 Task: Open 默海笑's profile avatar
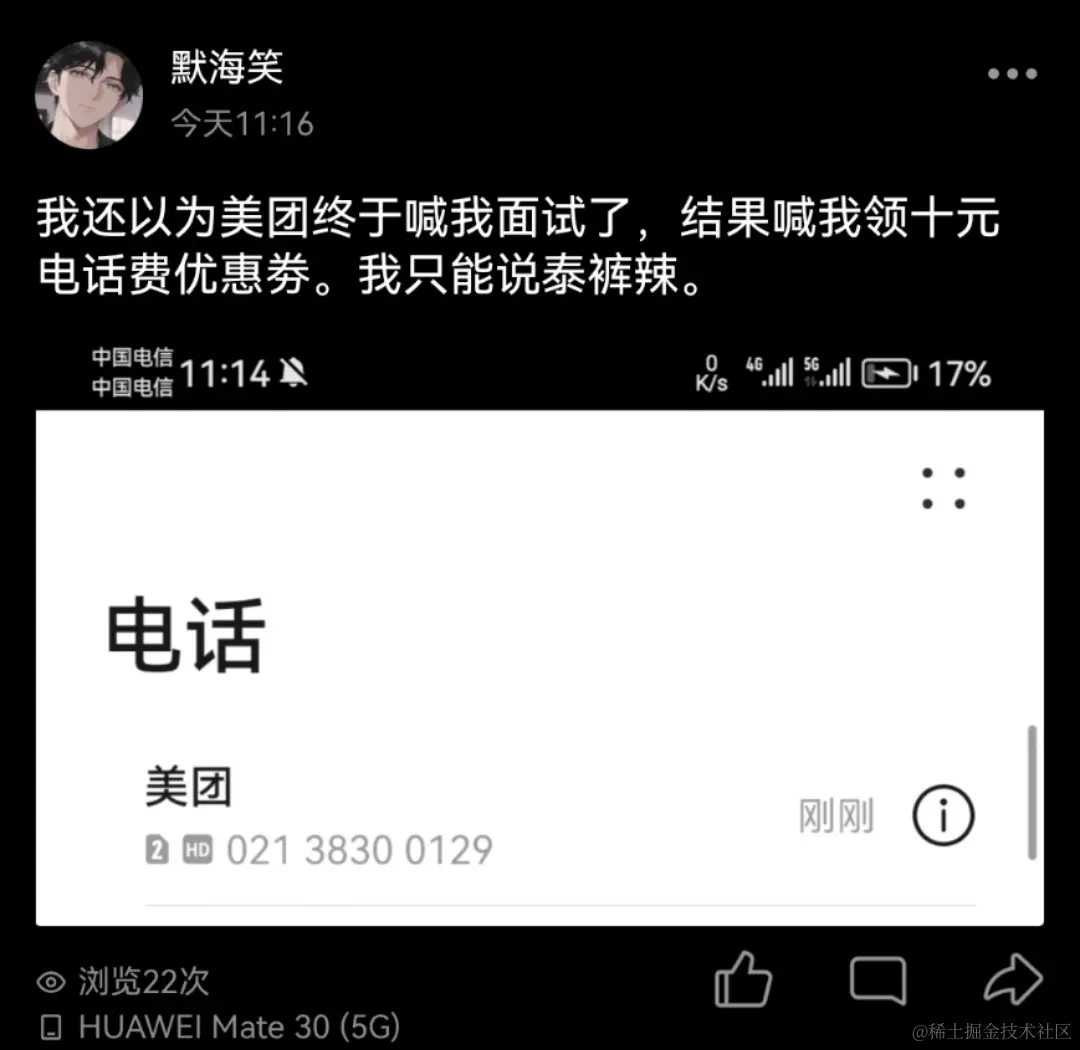(x=89, y=95)
